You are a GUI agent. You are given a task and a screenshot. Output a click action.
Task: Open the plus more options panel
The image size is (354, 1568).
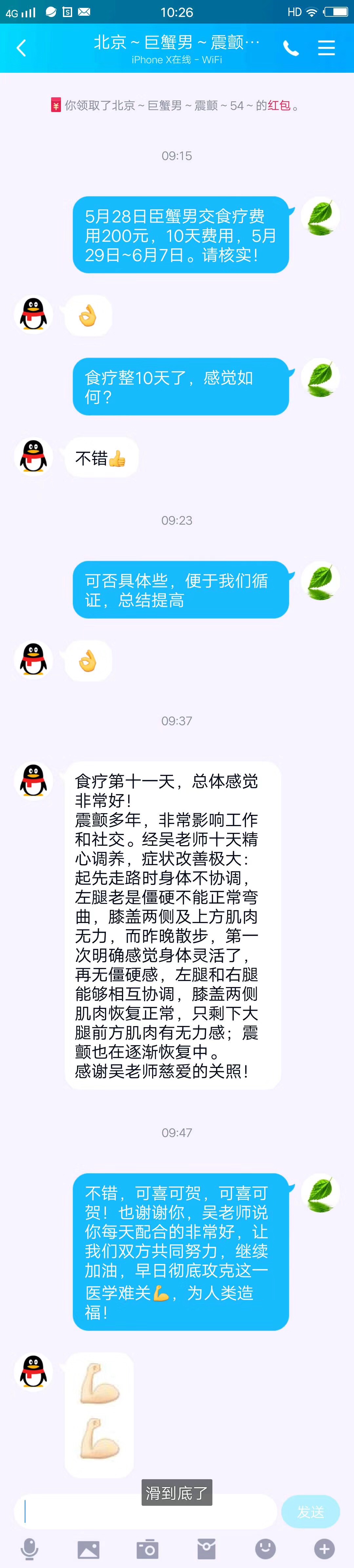tap(324, 1549)
